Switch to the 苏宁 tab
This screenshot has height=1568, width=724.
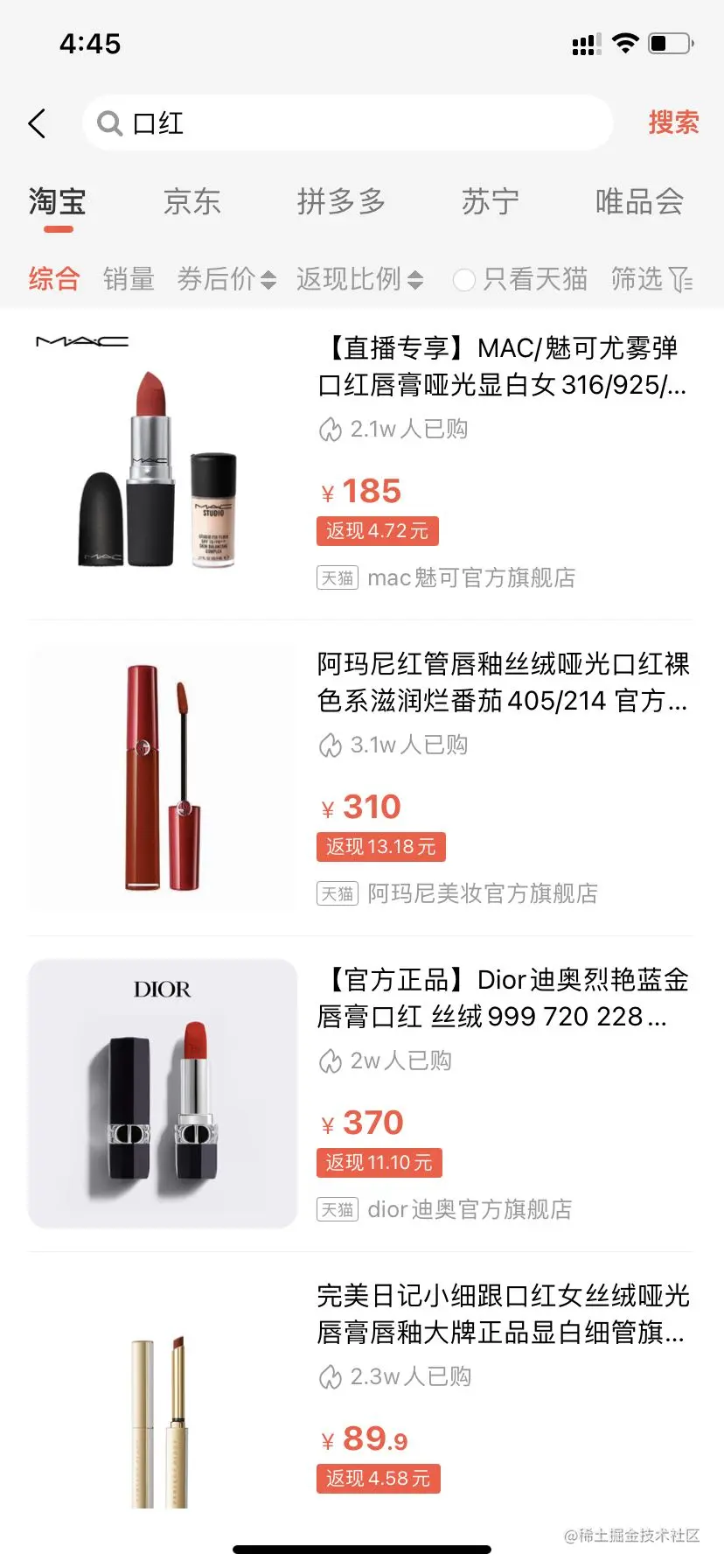pyautogui.click(x=490, y=202)
